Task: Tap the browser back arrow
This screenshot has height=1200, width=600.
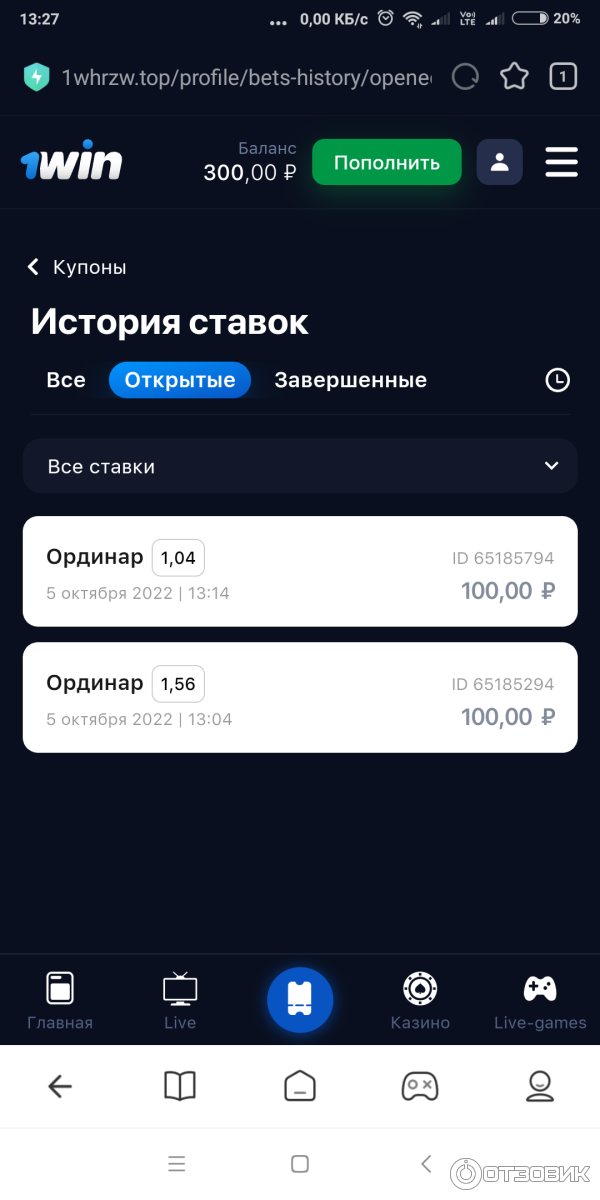Action: (60, 1086)
